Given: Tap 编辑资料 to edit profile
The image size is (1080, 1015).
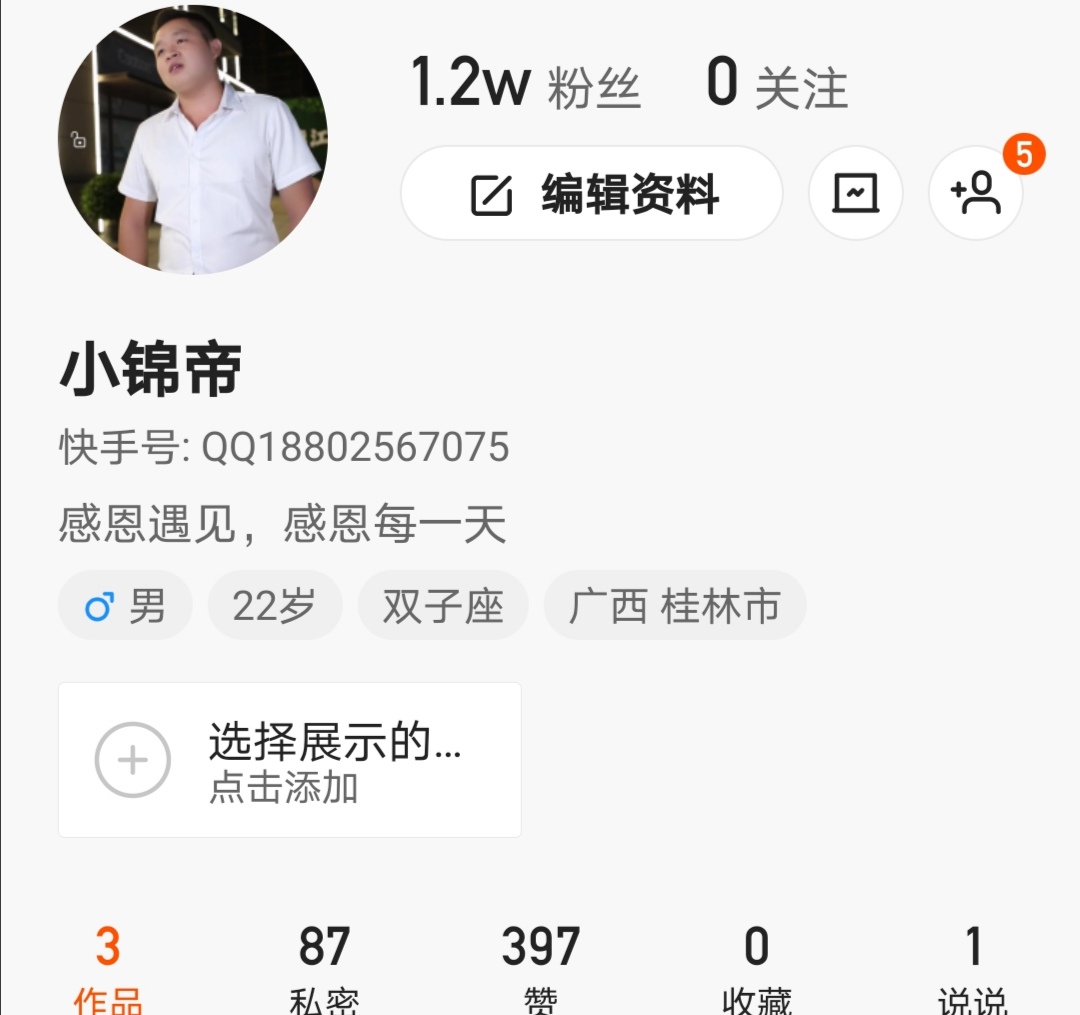Looking at the screenshot, I should coord(591,193).
